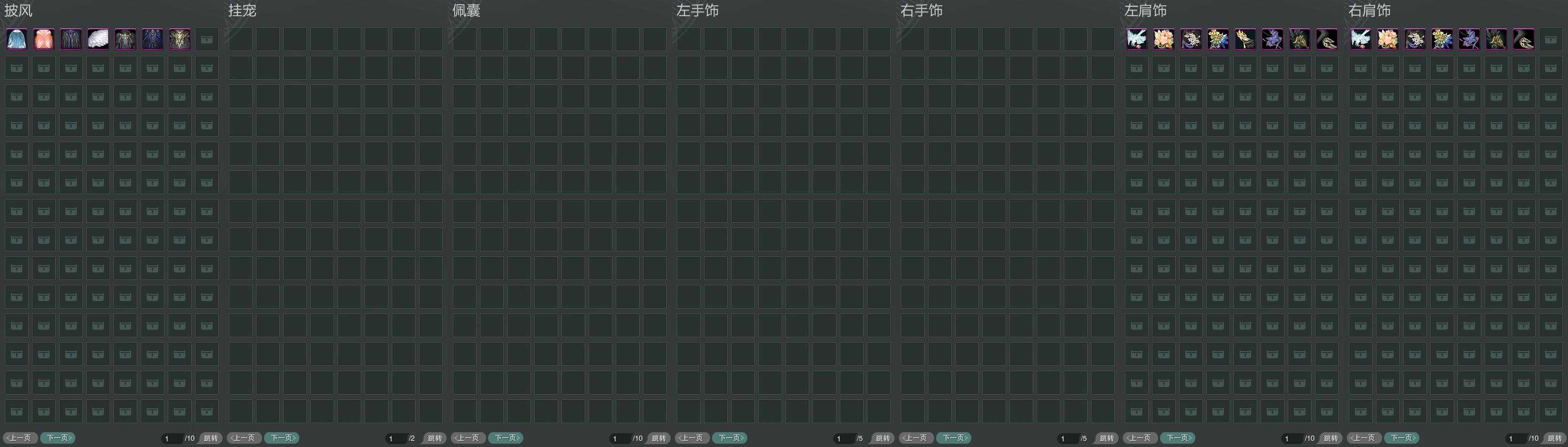Go to previous page of 挂宠 panel
The image size is (1568, 447).
[244, 438]
